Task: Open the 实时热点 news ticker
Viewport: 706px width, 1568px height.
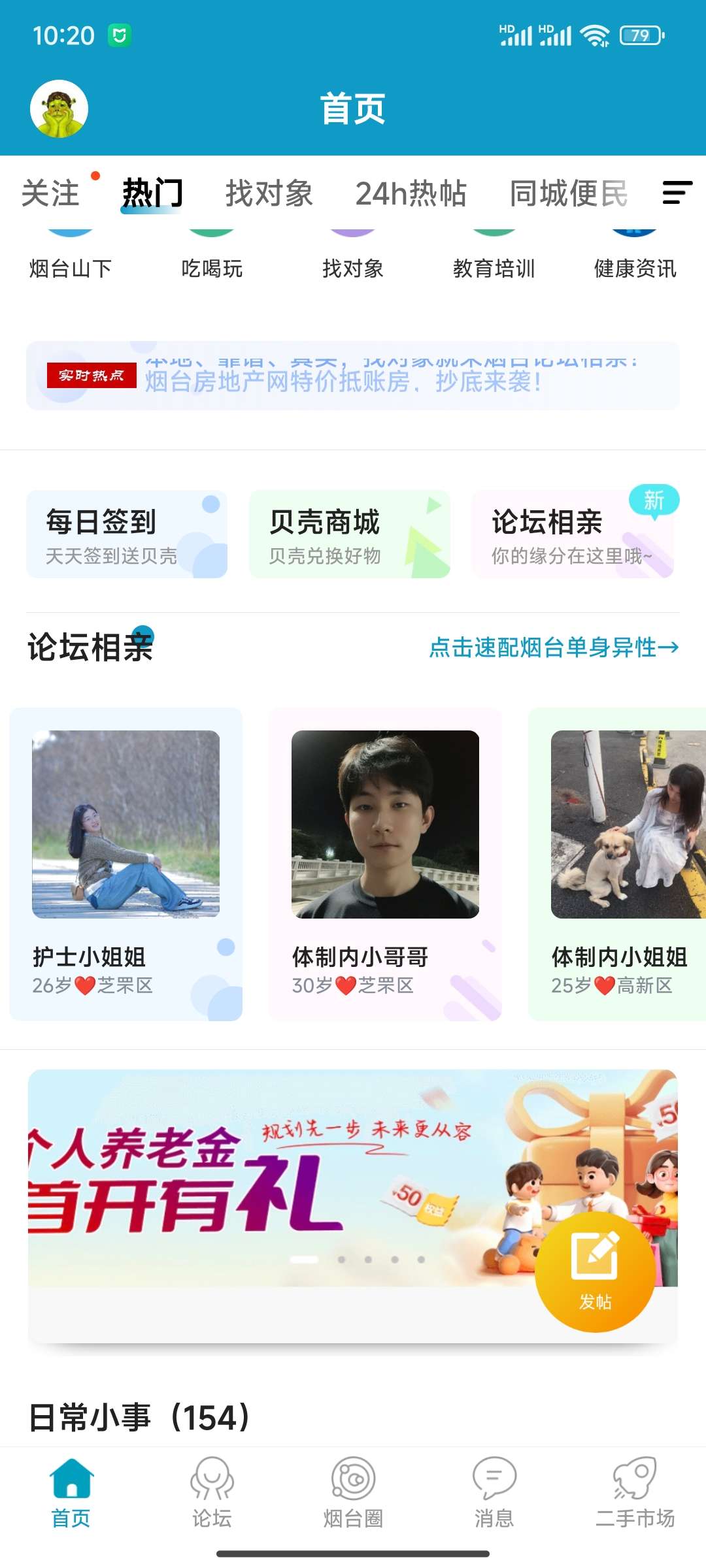Action: pyautogui.click(x=353, y=376)
